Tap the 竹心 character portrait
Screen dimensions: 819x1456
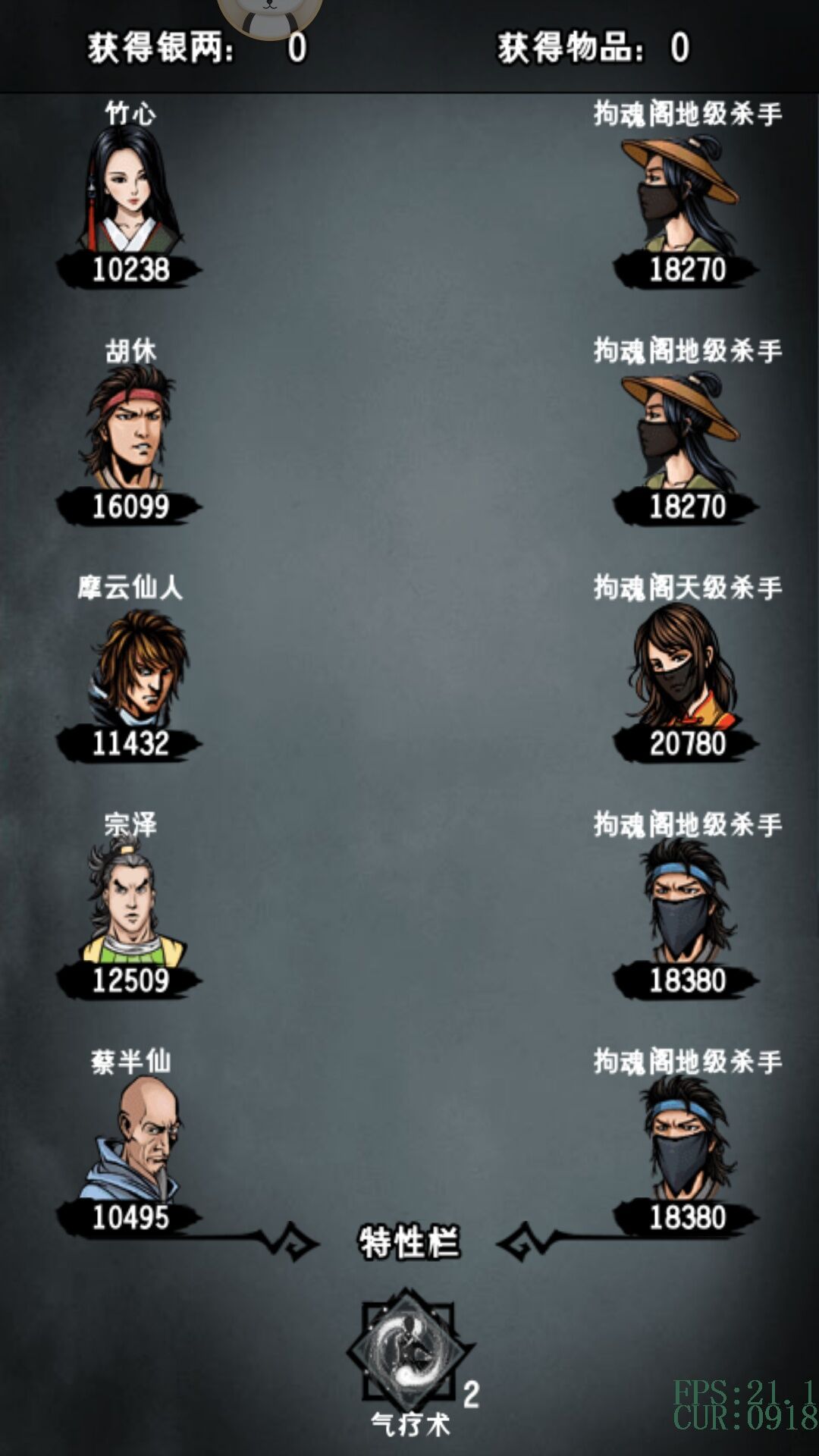point(130,190)
